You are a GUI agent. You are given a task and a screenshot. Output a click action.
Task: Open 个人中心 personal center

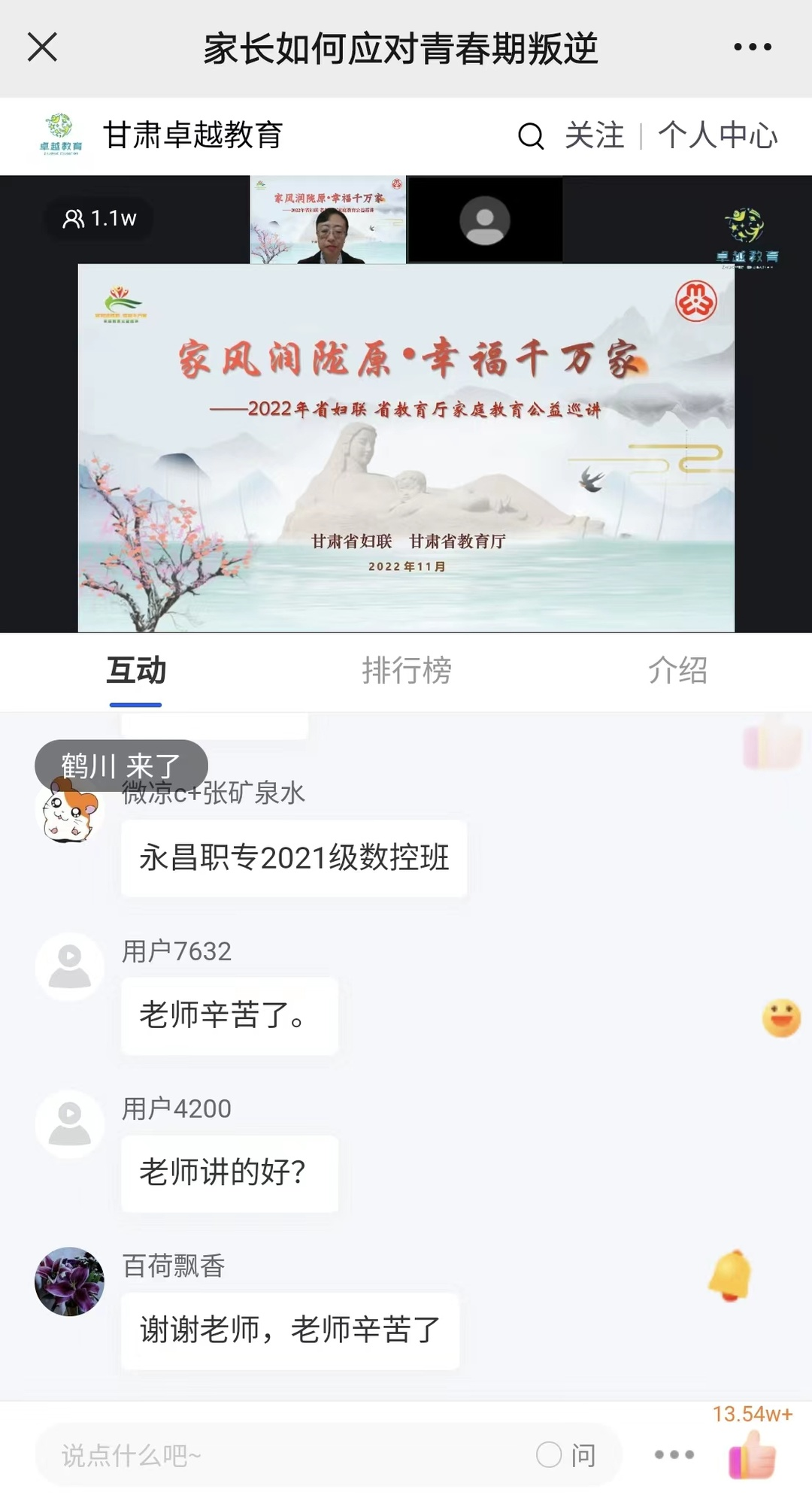717,136
